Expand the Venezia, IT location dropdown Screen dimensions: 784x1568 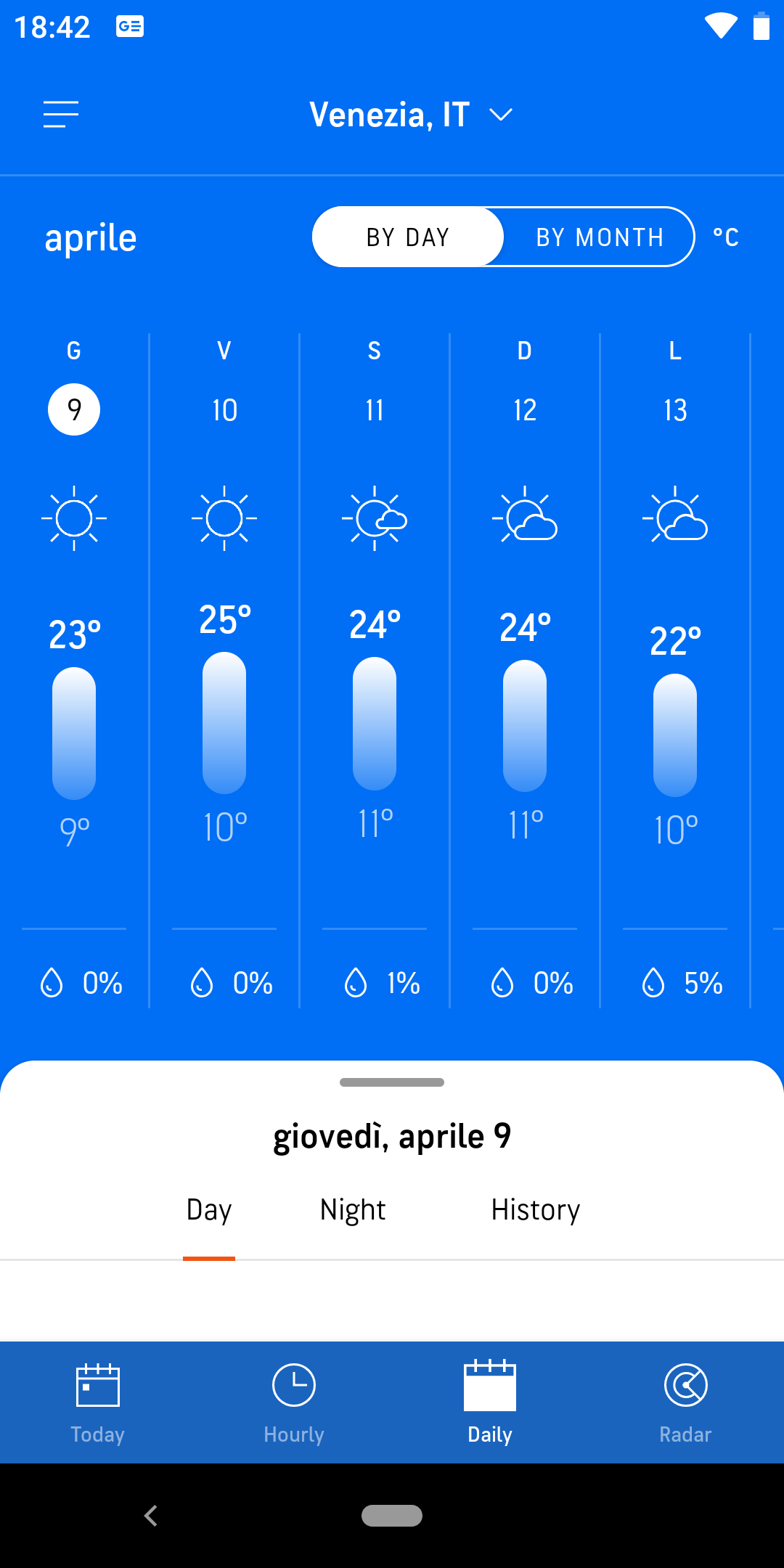[411, 115]
